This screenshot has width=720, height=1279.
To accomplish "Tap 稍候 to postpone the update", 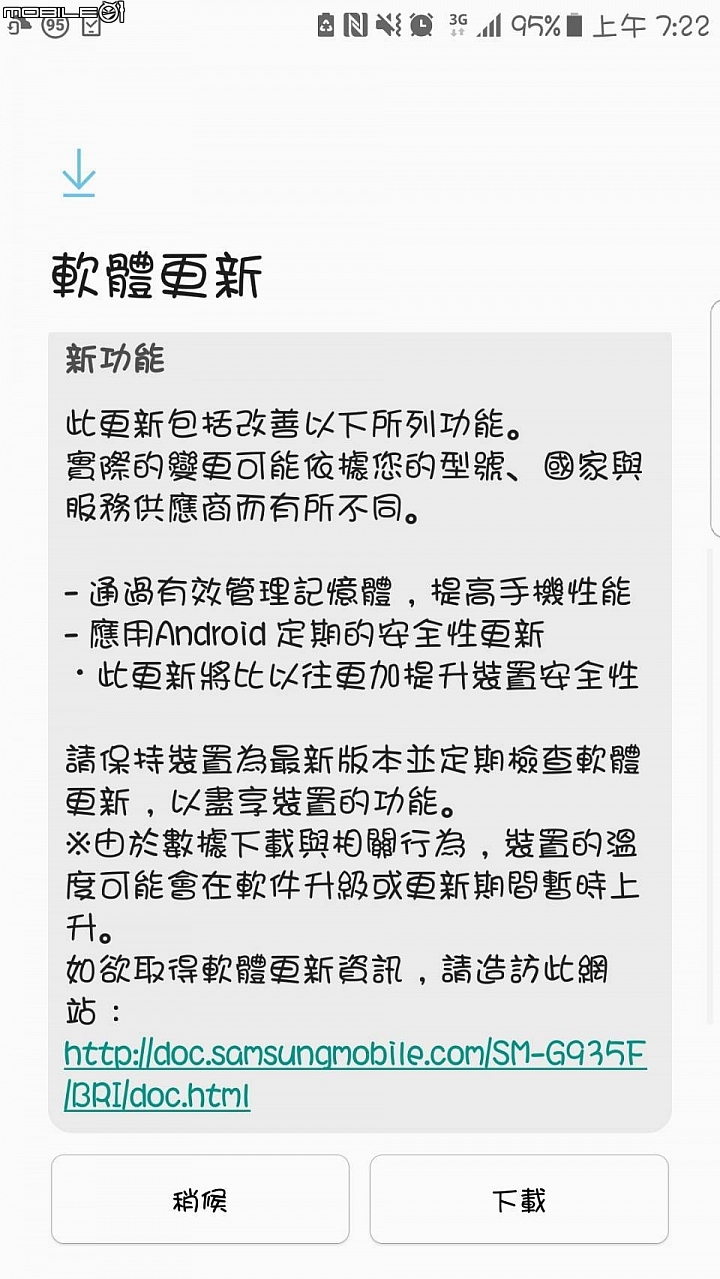I will [200, 1199].
